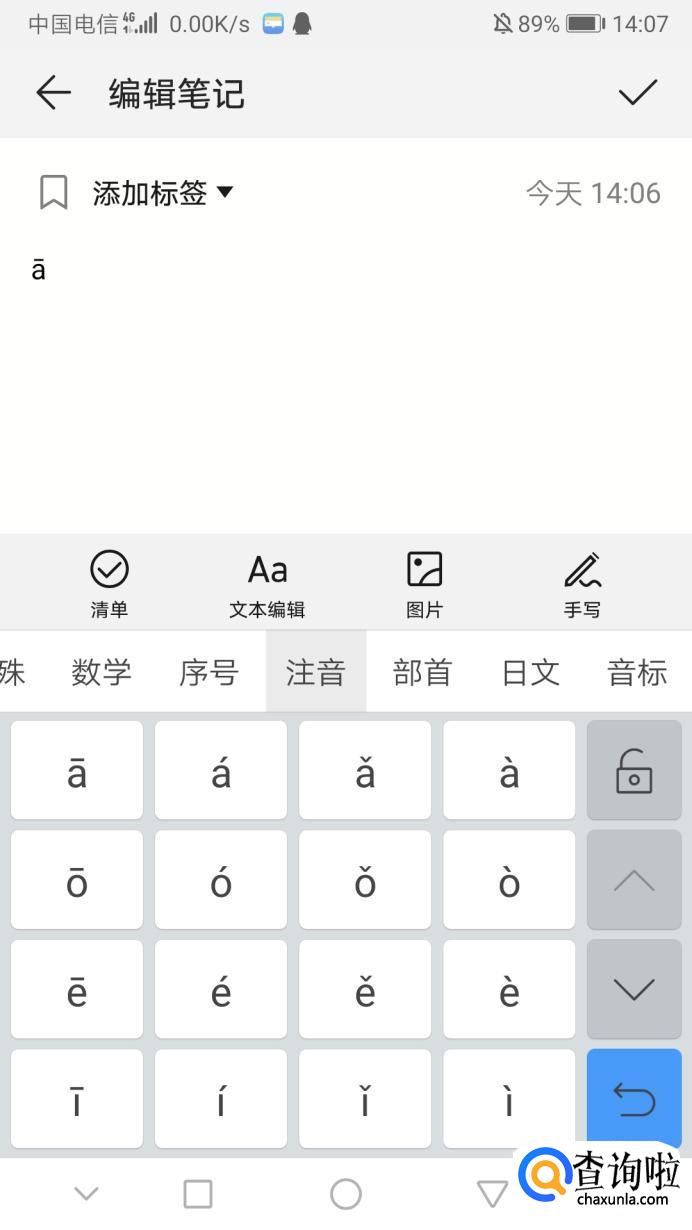Open the 音标 symbol tab
Viewport: 692px width, 1230px height.
click(x=637, y=672)
